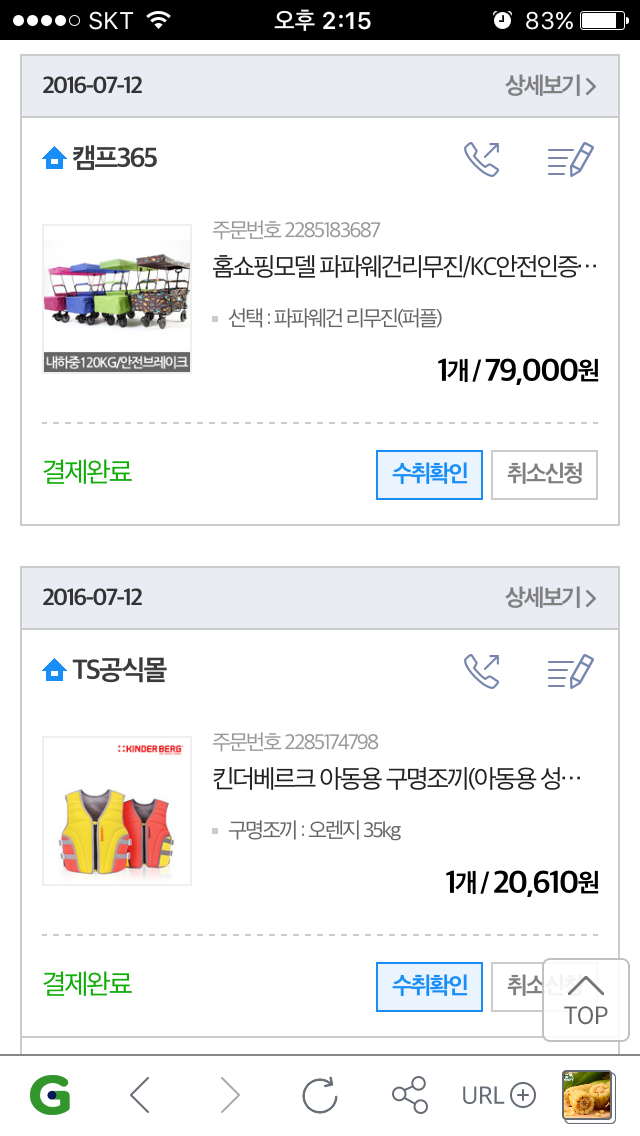Open the TS공식몰 seller shop

[x=104, y=669]
